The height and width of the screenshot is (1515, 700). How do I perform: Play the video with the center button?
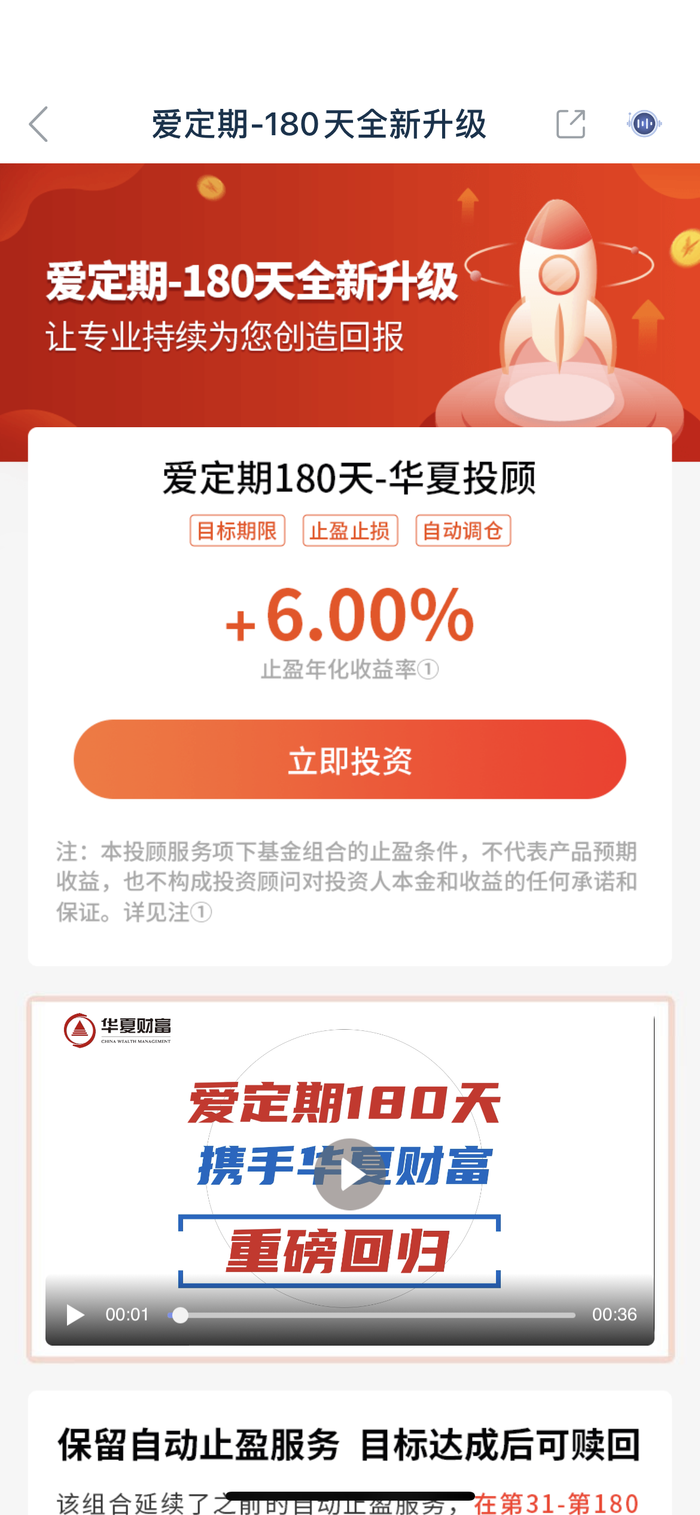350,1174
